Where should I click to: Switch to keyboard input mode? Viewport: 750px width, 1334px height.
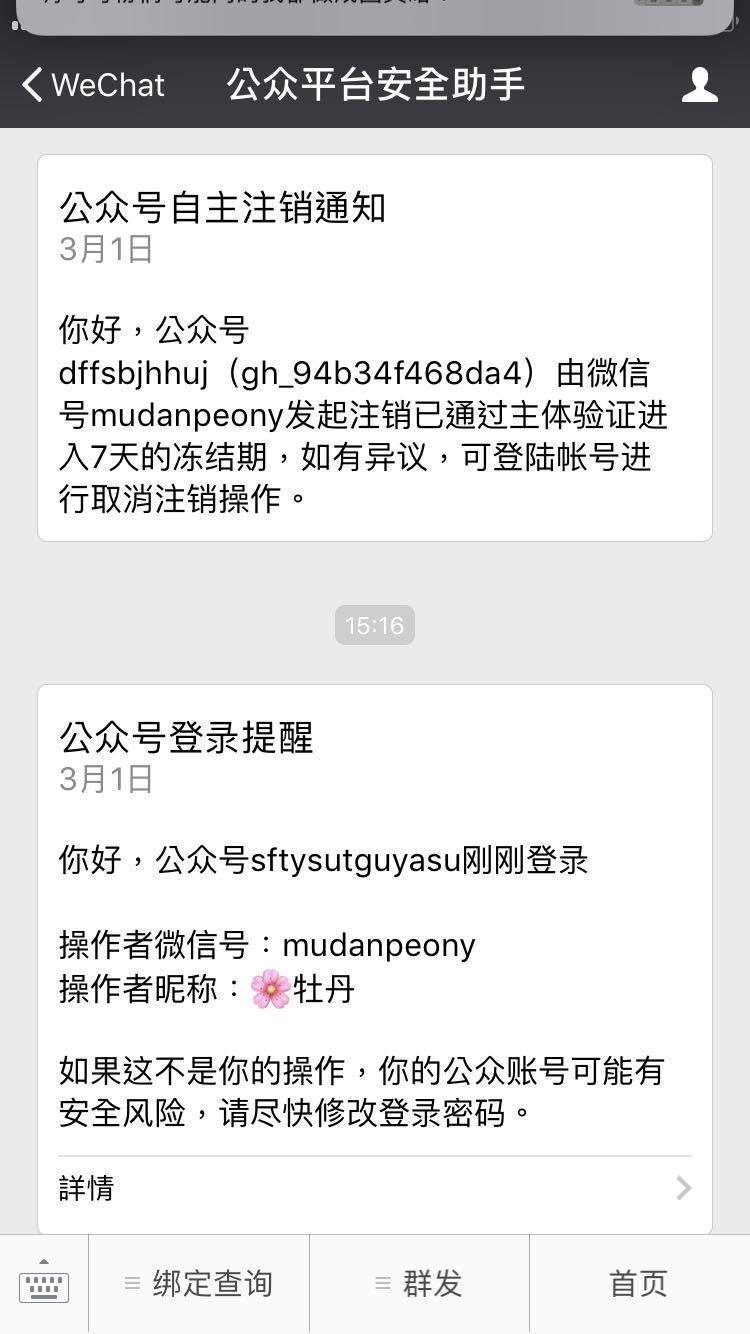[44, 1283]
